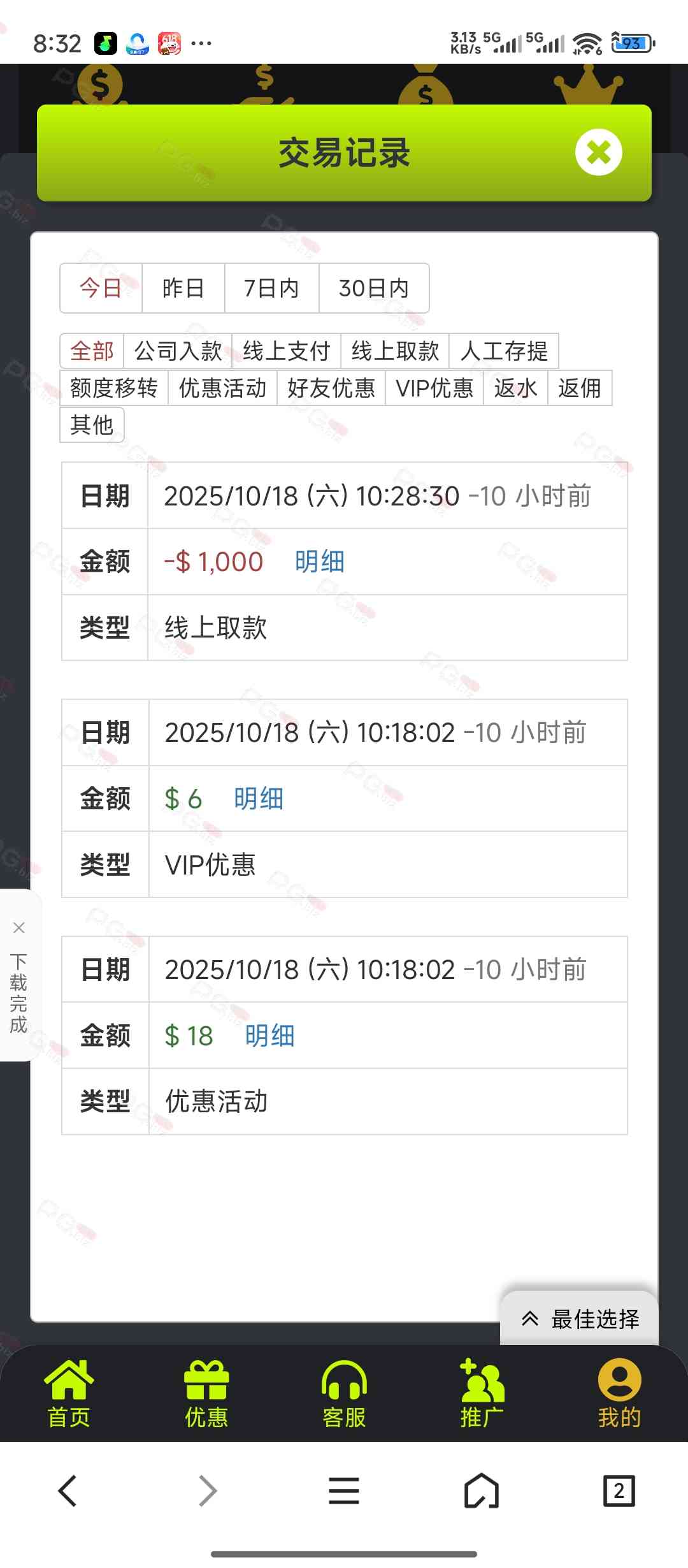
Task: Select the 其他 filter
Action: tap(92, 425)
